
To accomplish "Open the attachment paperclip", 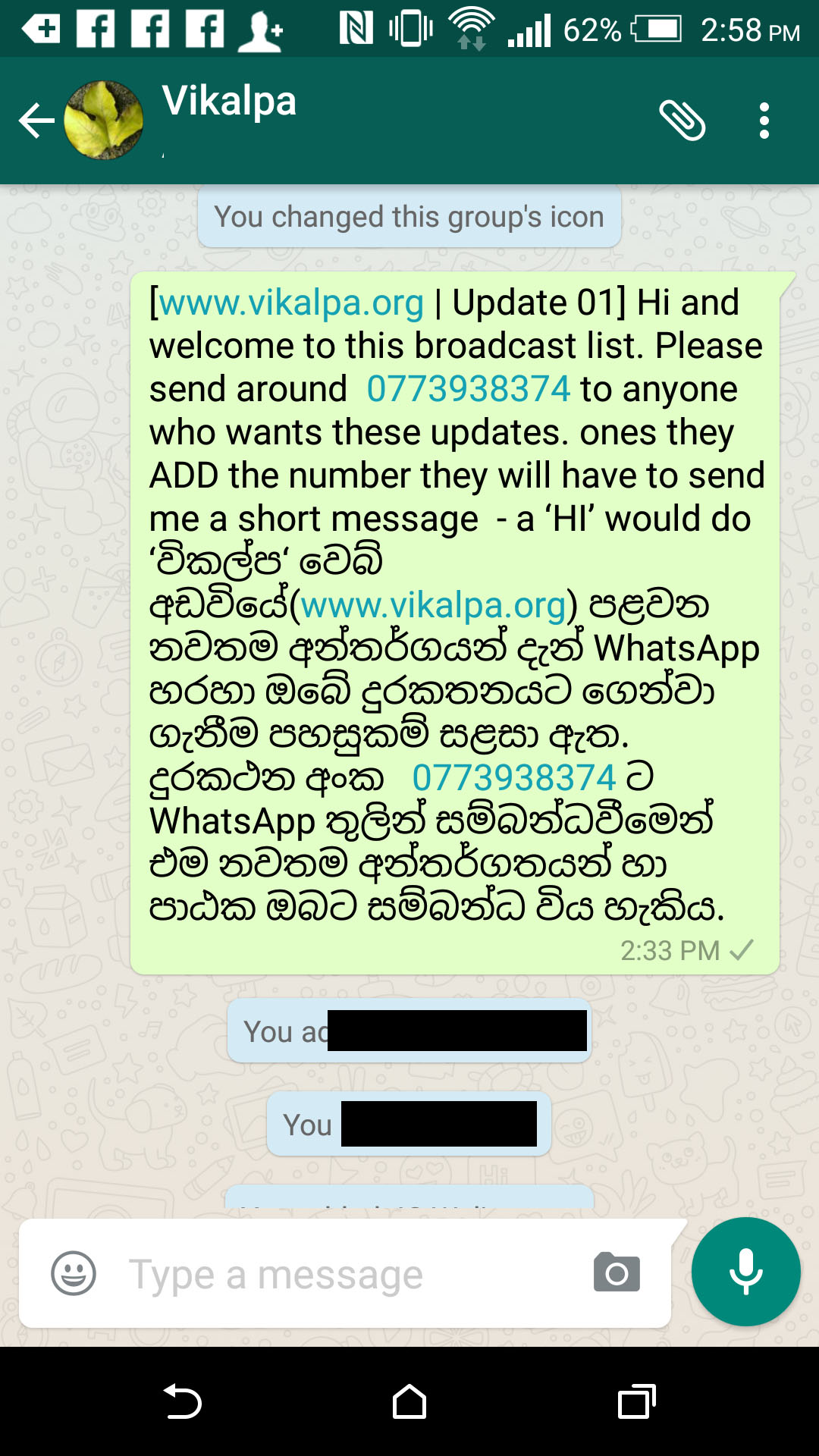I will click(682, 121).
